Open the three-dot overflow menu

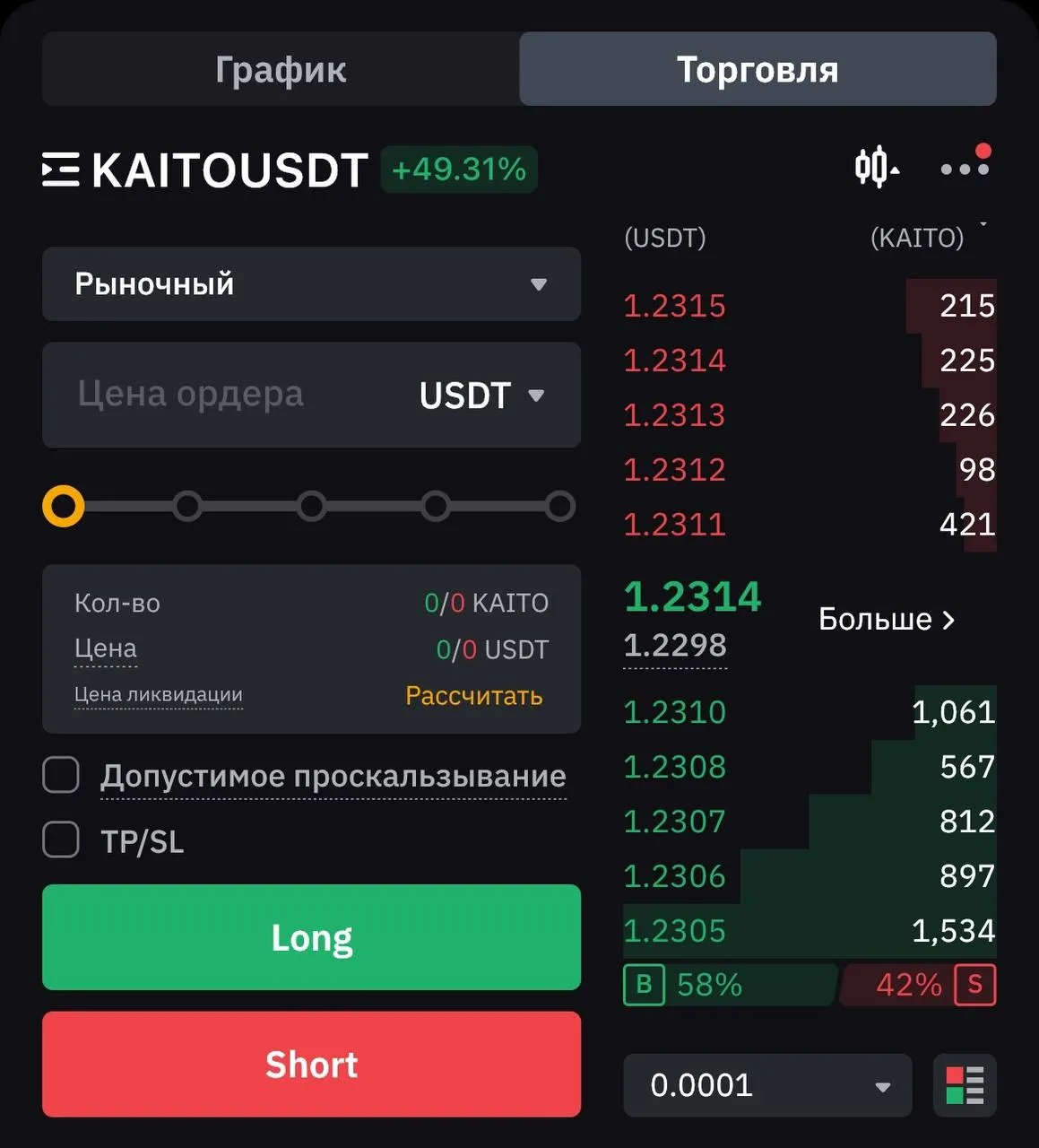click(x=965, y=169)
